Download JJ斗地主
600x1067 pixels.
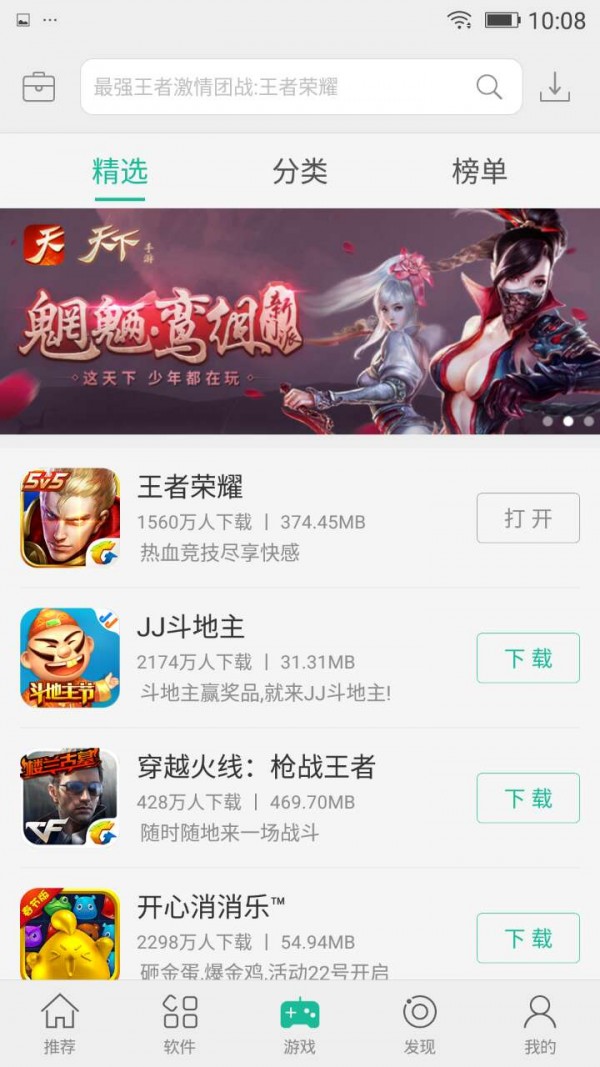click(528, 658)
